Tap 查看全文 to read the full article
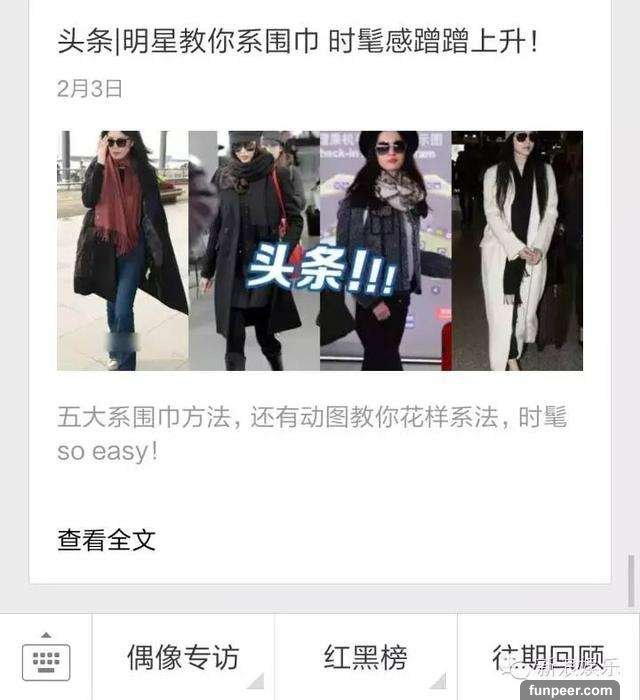Screen dimensions: 640x700 click(107, 540)
